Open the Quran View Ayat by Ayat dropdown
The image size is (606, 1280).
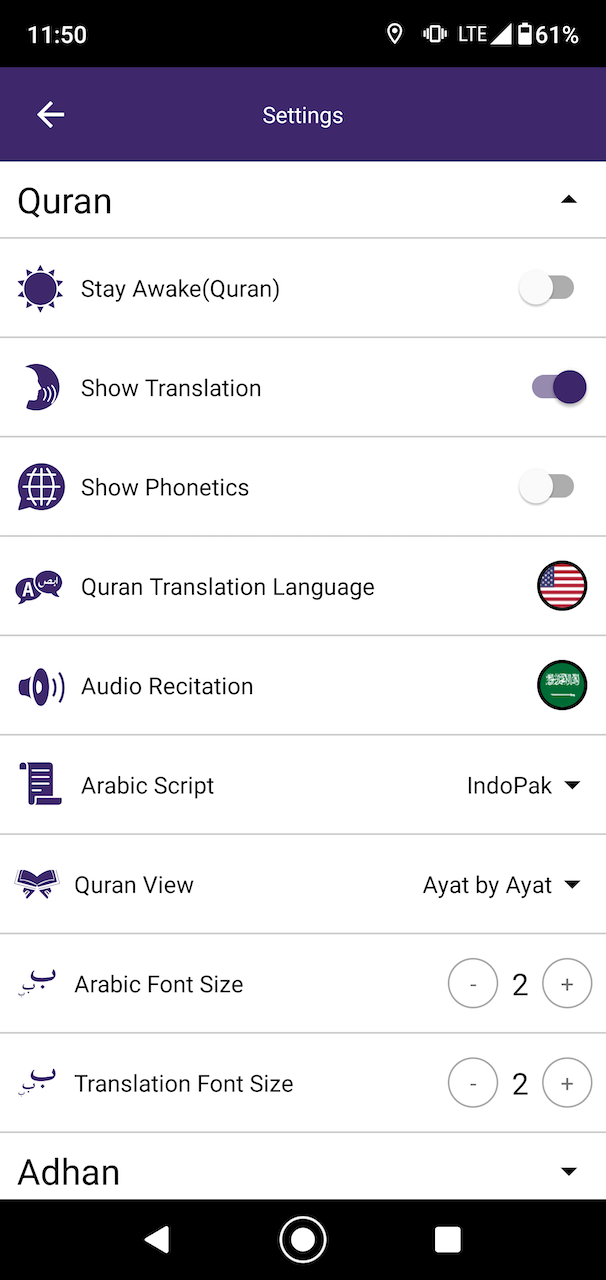[x=501, y=885]
